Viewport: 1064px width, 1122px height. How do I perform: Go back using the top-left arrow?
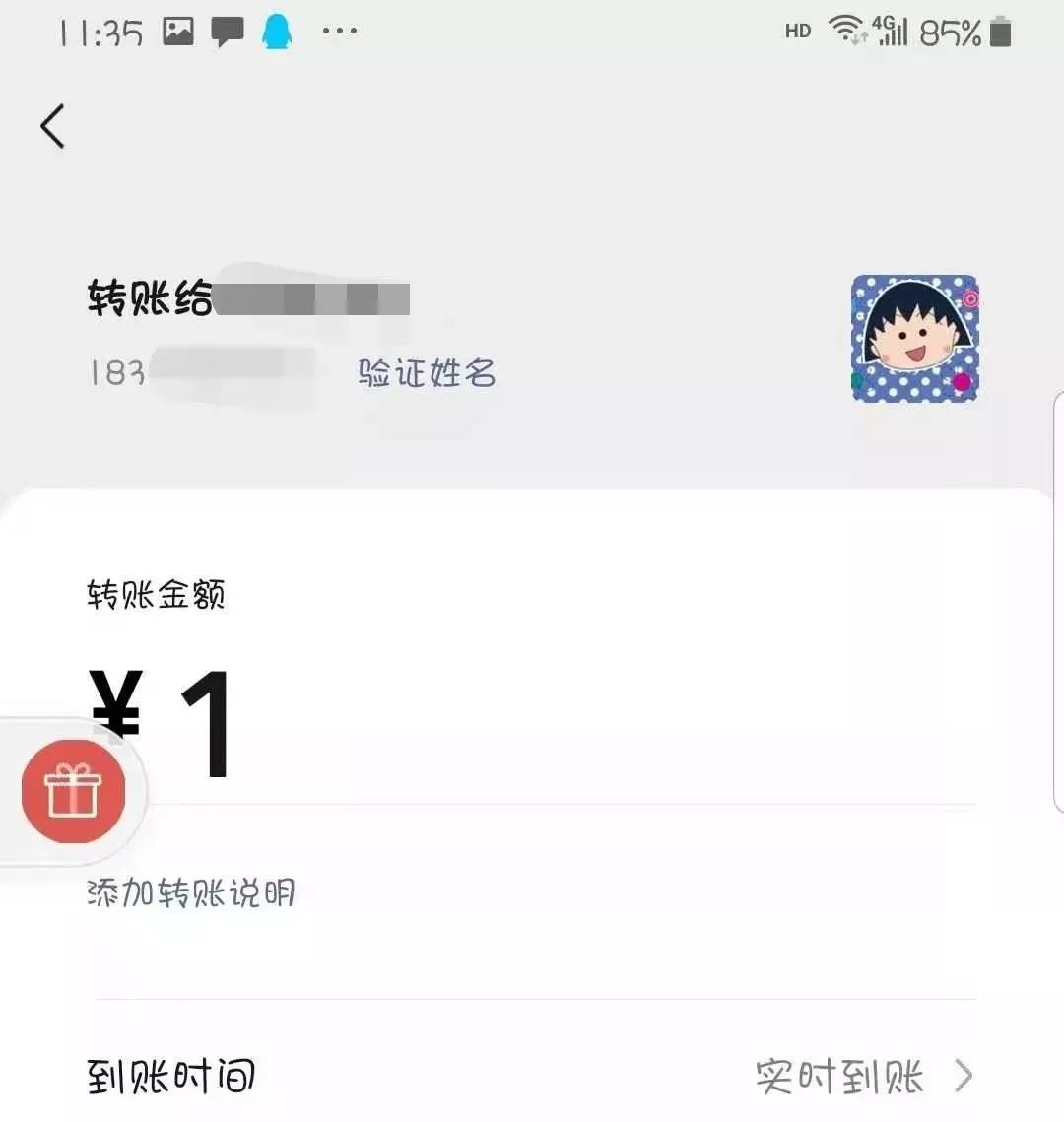click(x=53, y=126)
